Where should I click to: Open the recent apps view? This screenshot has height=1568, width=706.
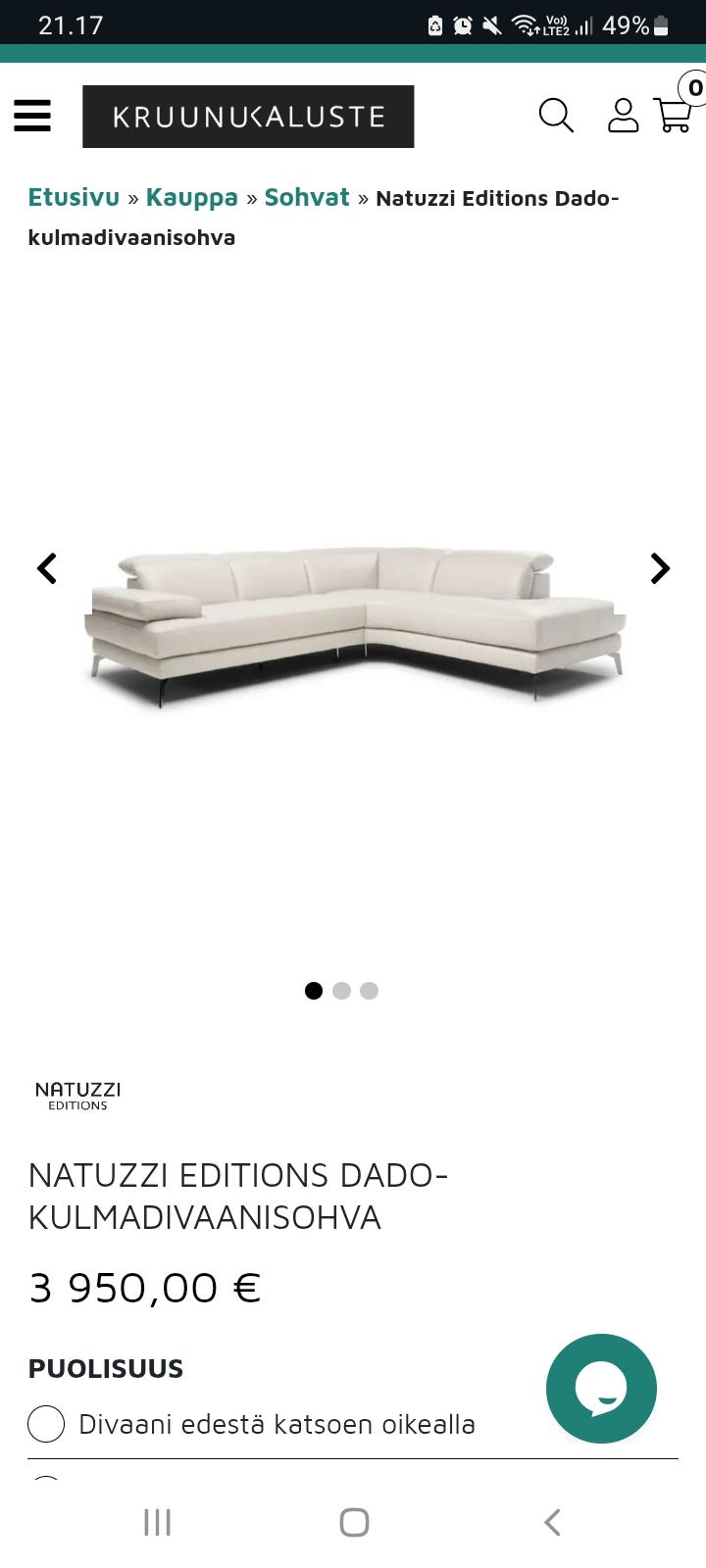[x=157, y=1522]
